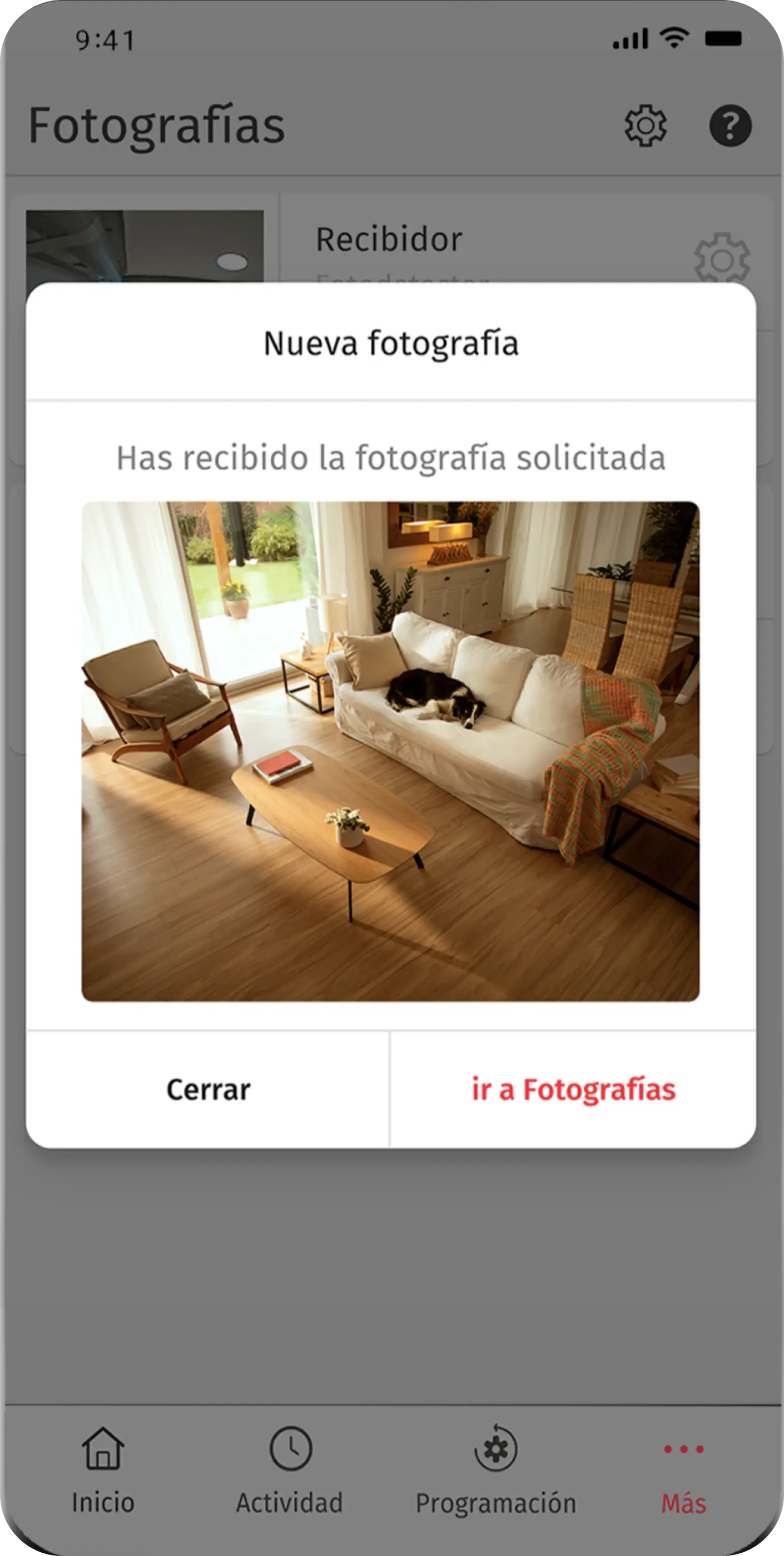The width and height of the screenshot is (784, 1556).
Task: Open settings gear in the Fotografías header
Action: tap(645, 126)
